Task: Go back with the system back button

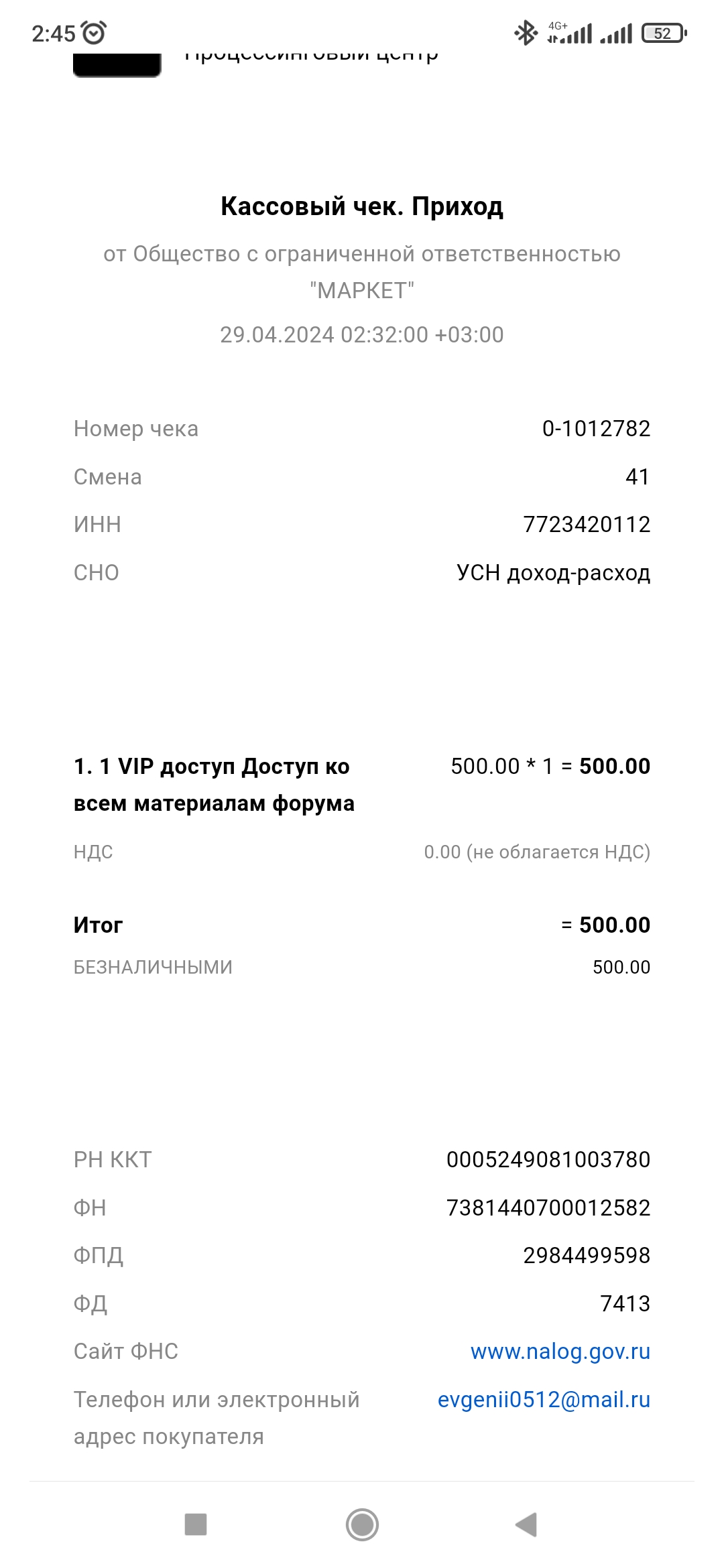Action: 526,1524
